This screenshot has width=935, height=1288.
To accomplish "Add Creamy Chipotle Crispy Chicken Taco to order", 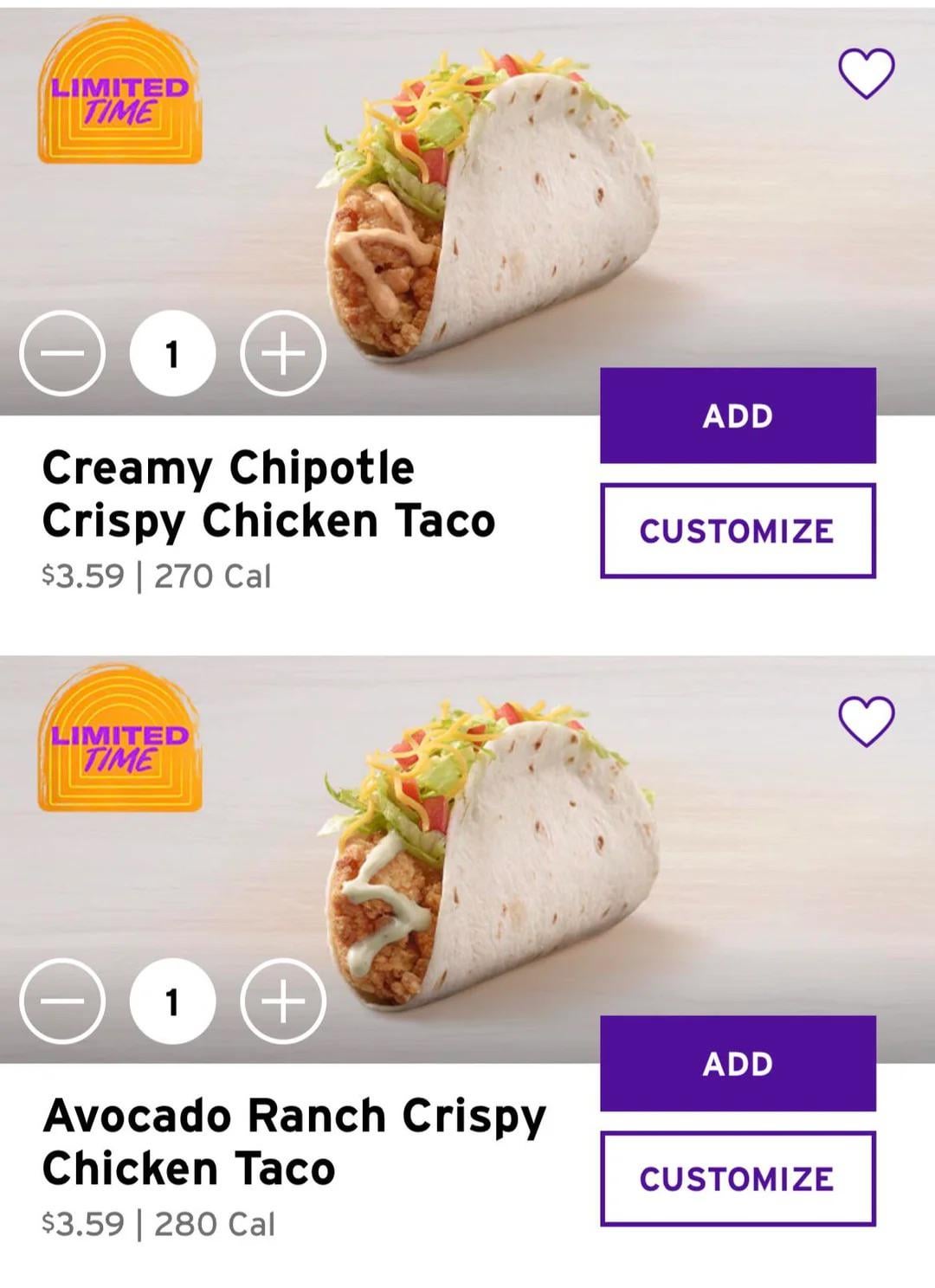I will tap(738, 415).
